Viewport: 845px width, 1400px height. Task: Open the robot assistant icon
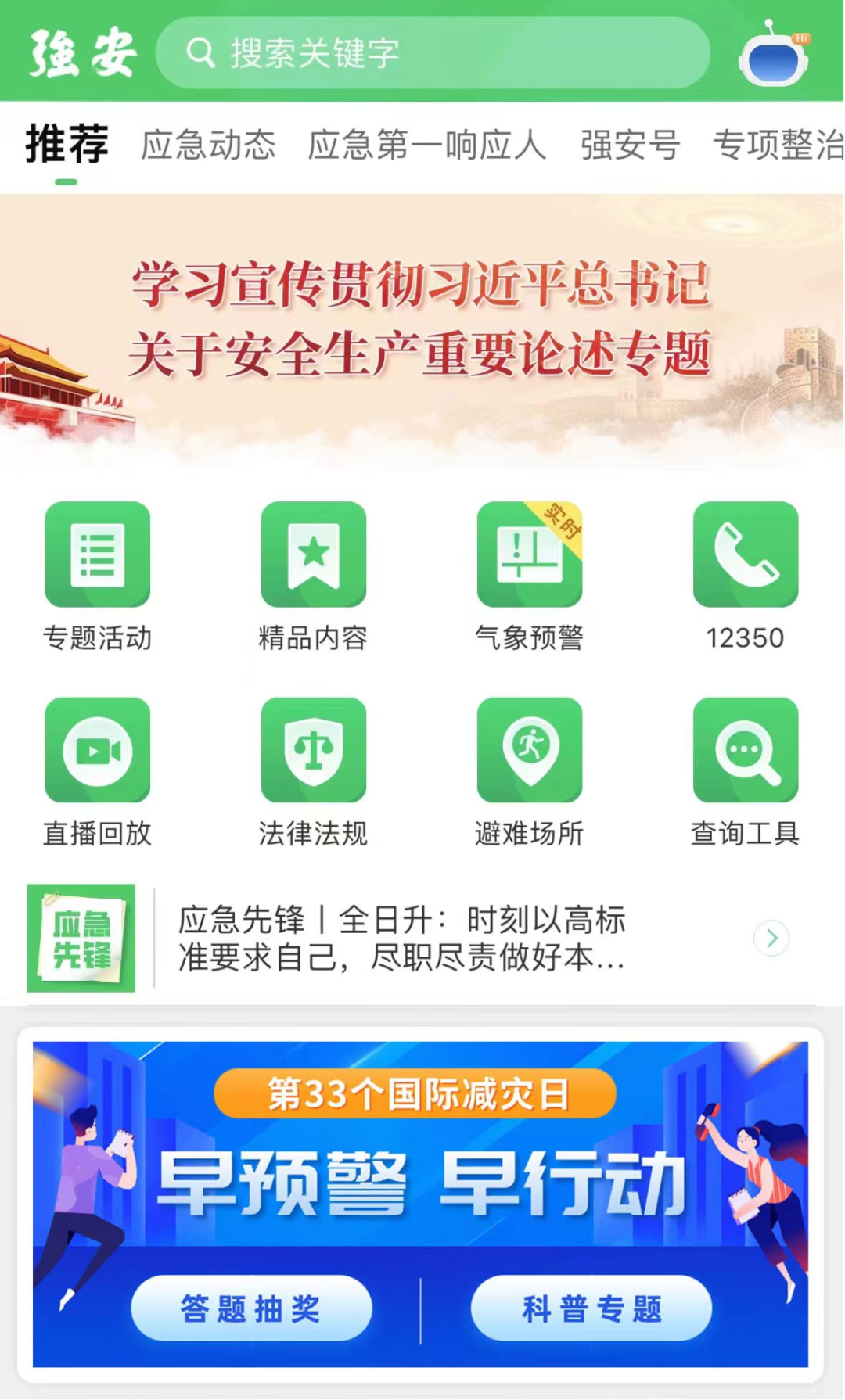point(773,55)
